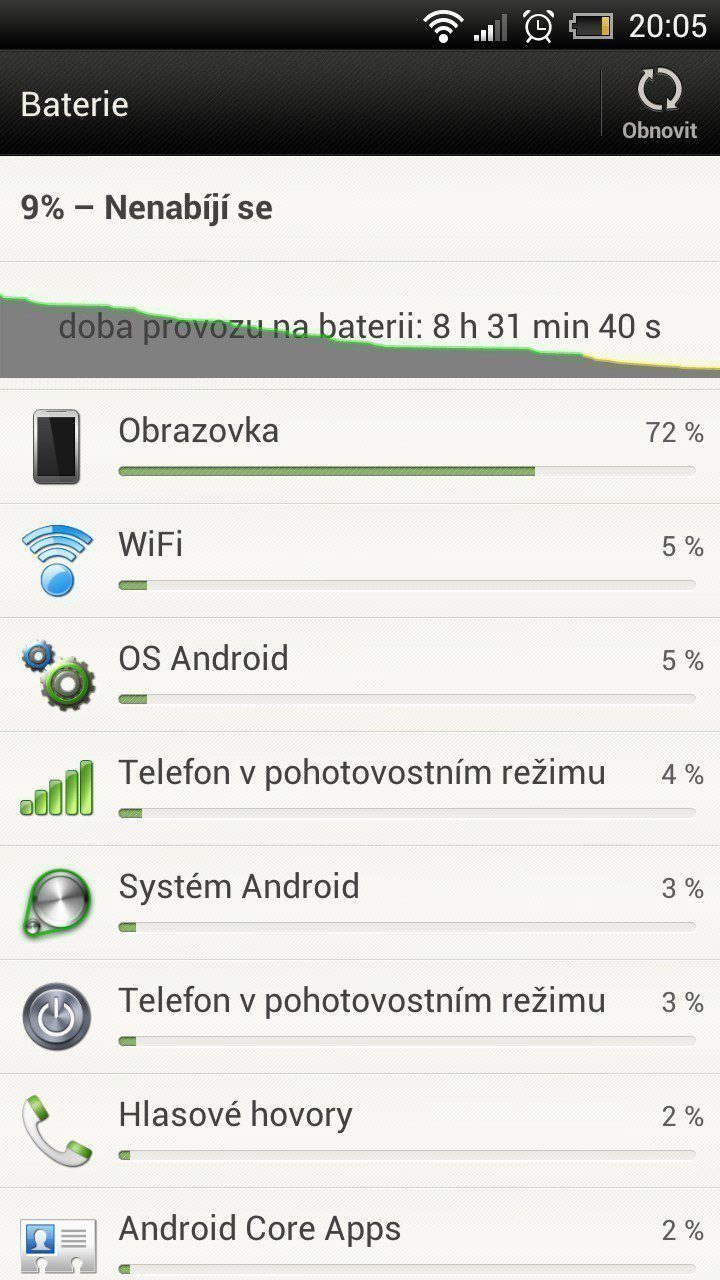View WiFi battery usage details
The width and height of the screenshot is (720, 1280).
(x=360, y=561)
